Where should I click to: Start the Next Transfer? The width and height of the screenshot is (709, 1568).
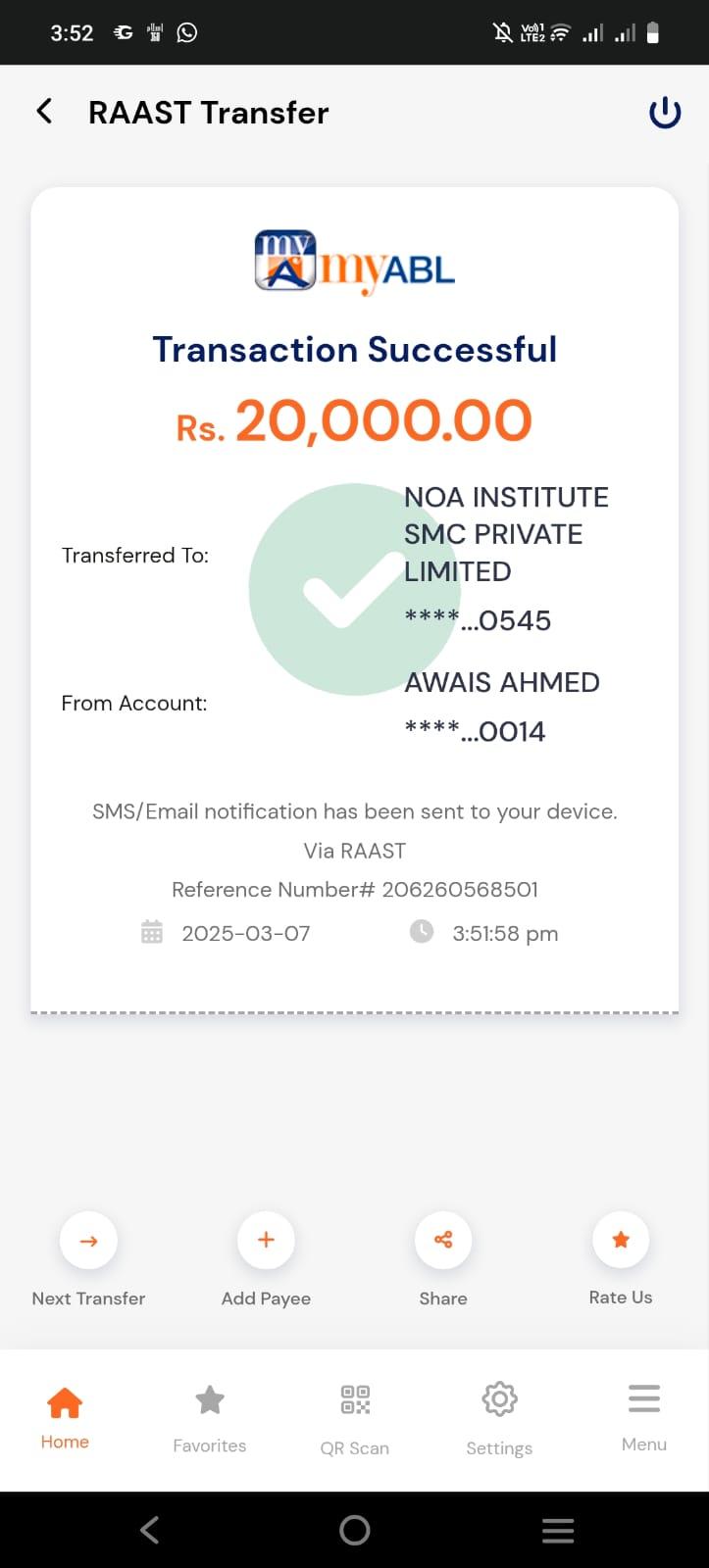coord(88,1241)
